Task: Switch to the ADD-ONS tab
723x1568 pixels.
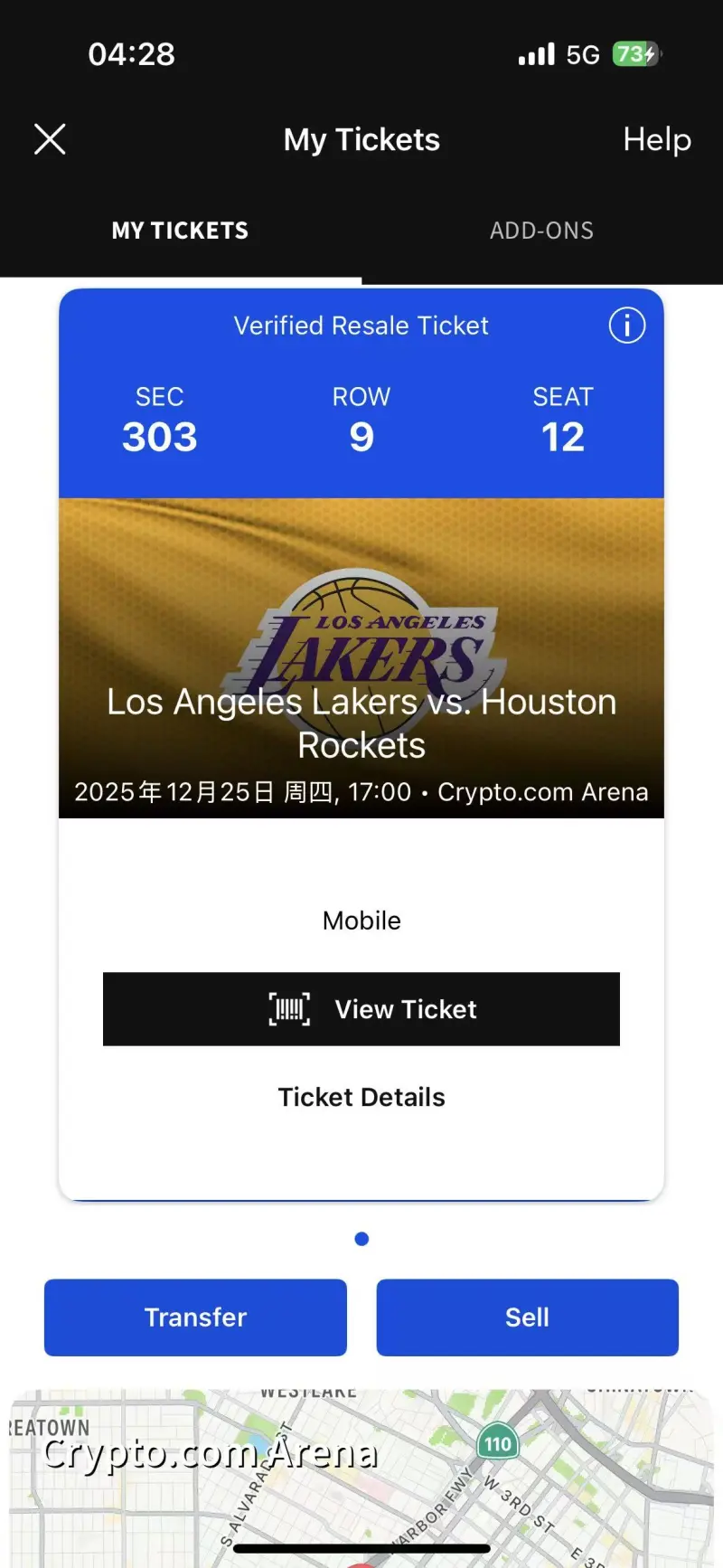Action: (x=541, y=231)
